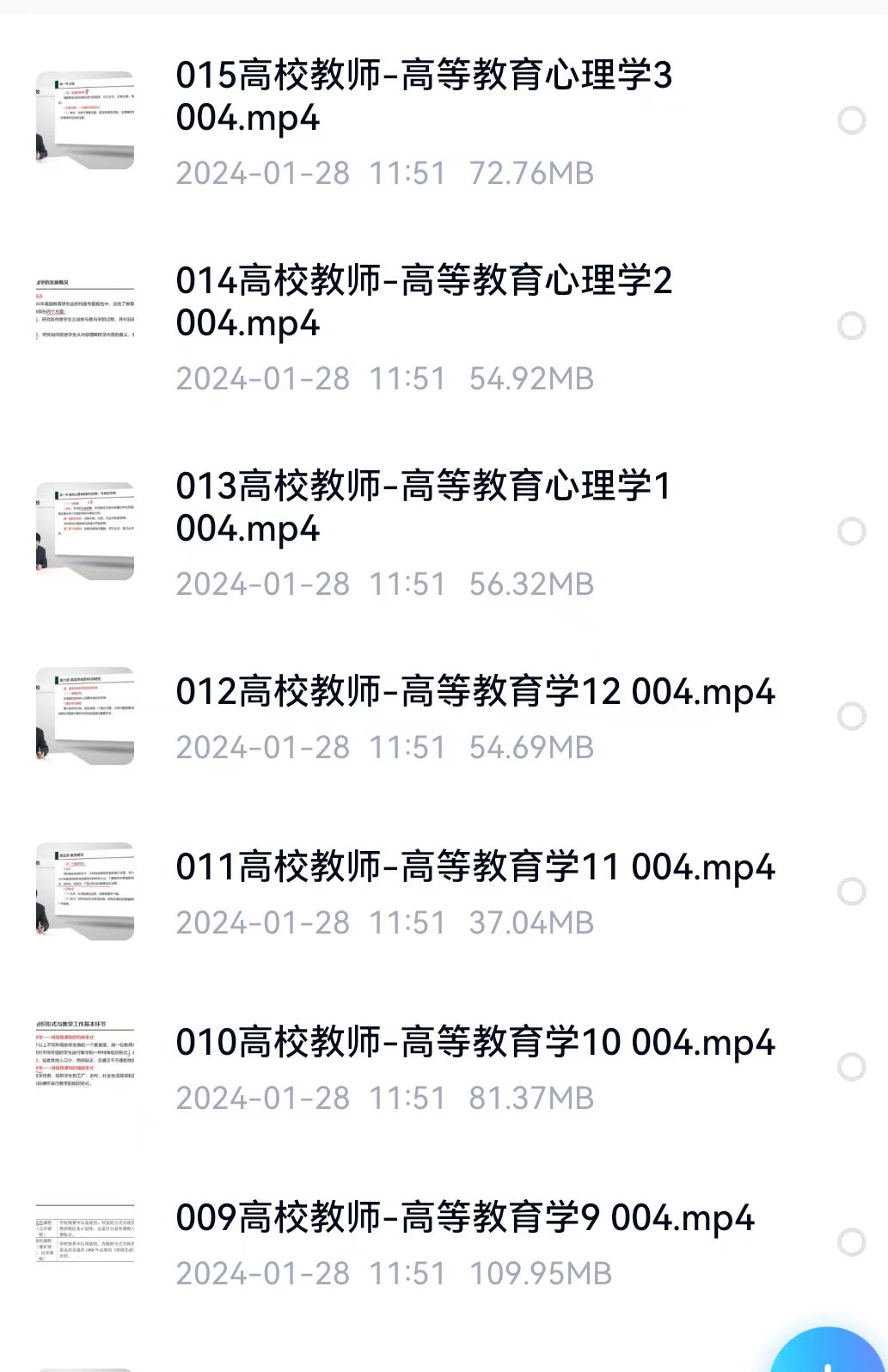Tick the circle for 013高校教师-高等教育心理学1
Viewport: 888px width, 1372px height.
851,531
